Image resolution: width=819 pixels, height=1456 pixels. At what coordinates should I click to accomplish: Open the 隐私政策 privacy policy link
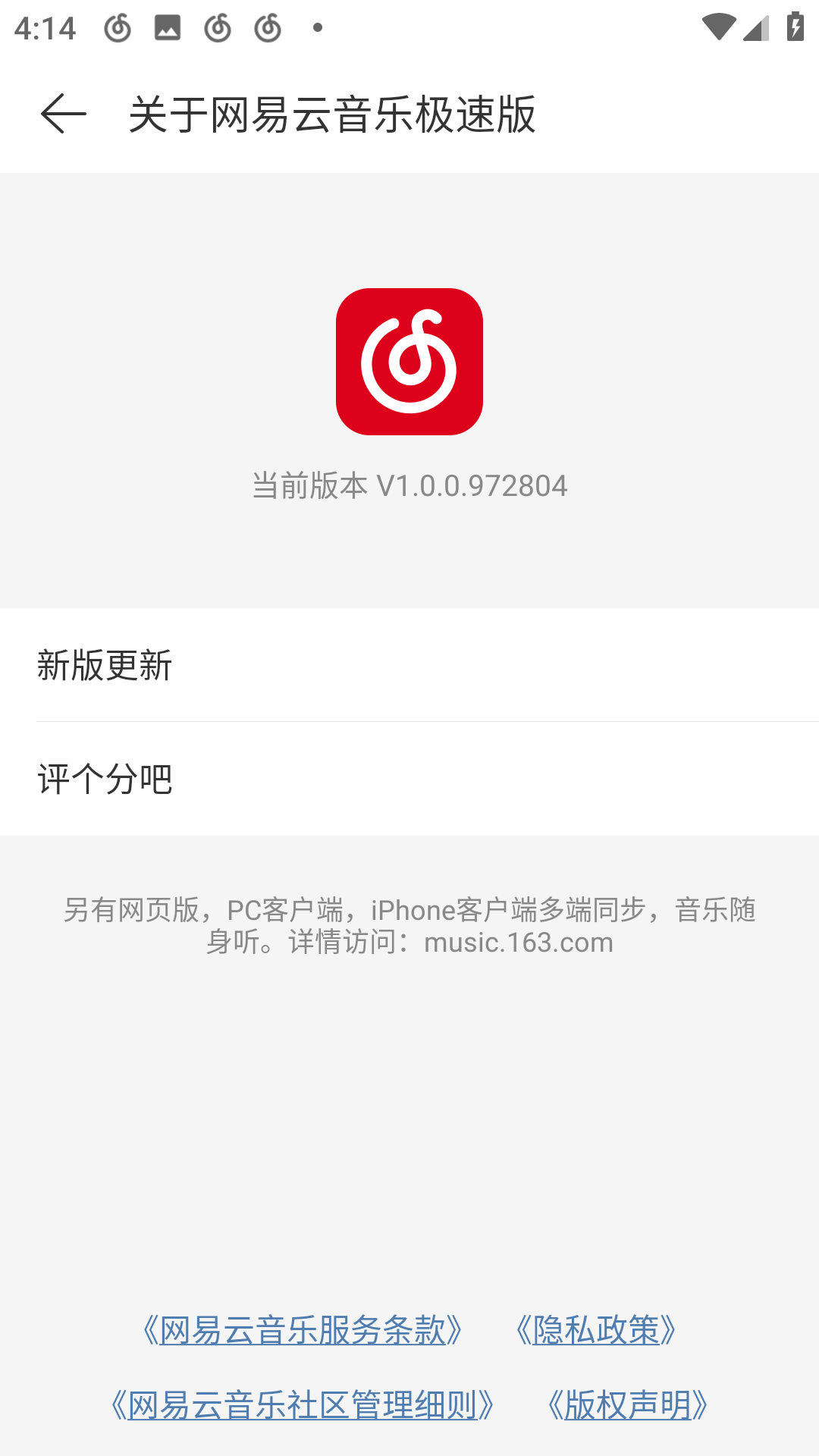[596, 1330]
